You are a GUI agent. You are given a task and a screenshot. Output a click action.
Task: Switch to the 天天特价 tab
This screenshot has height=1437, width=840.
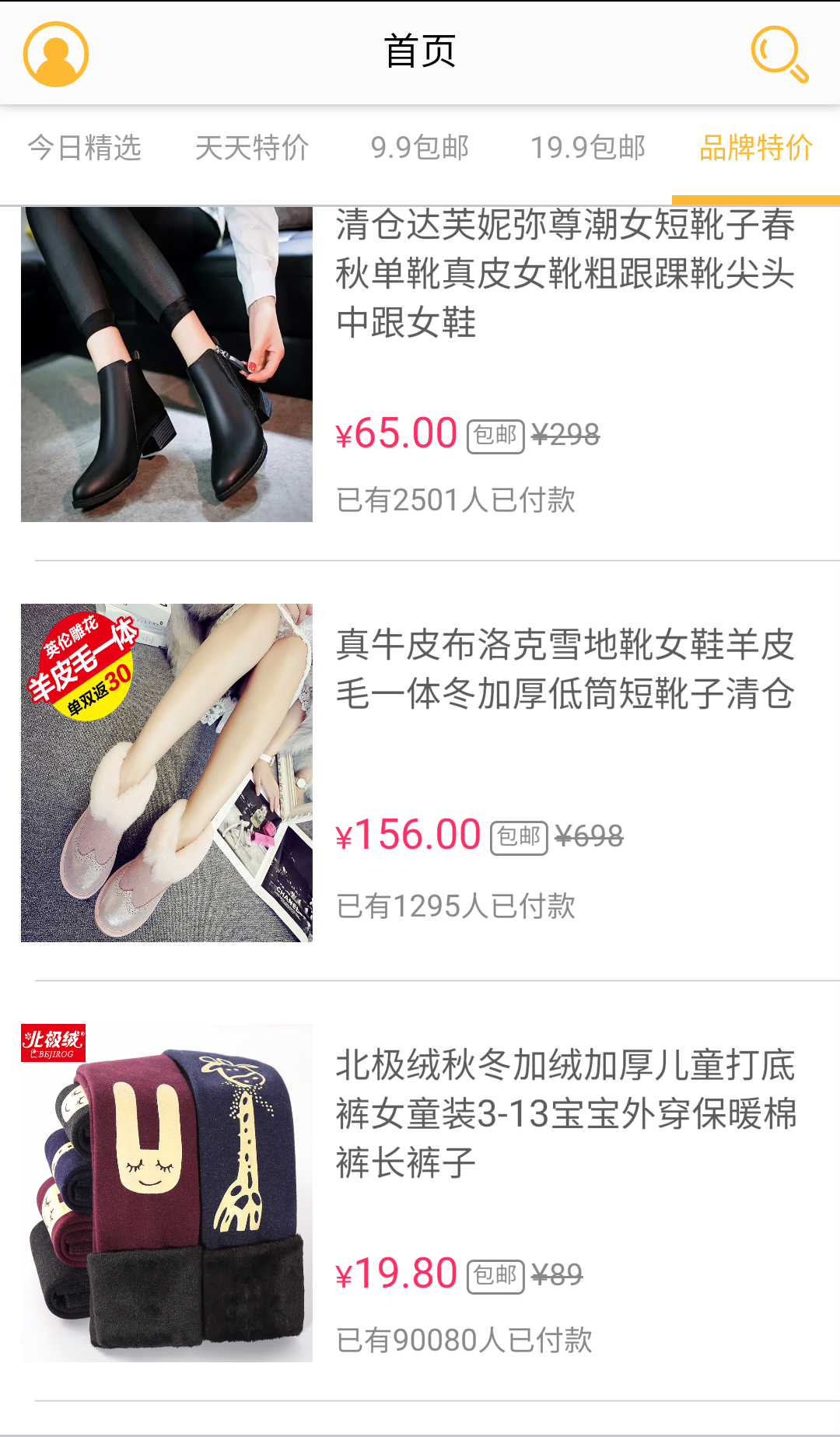[x=252, y=148]
